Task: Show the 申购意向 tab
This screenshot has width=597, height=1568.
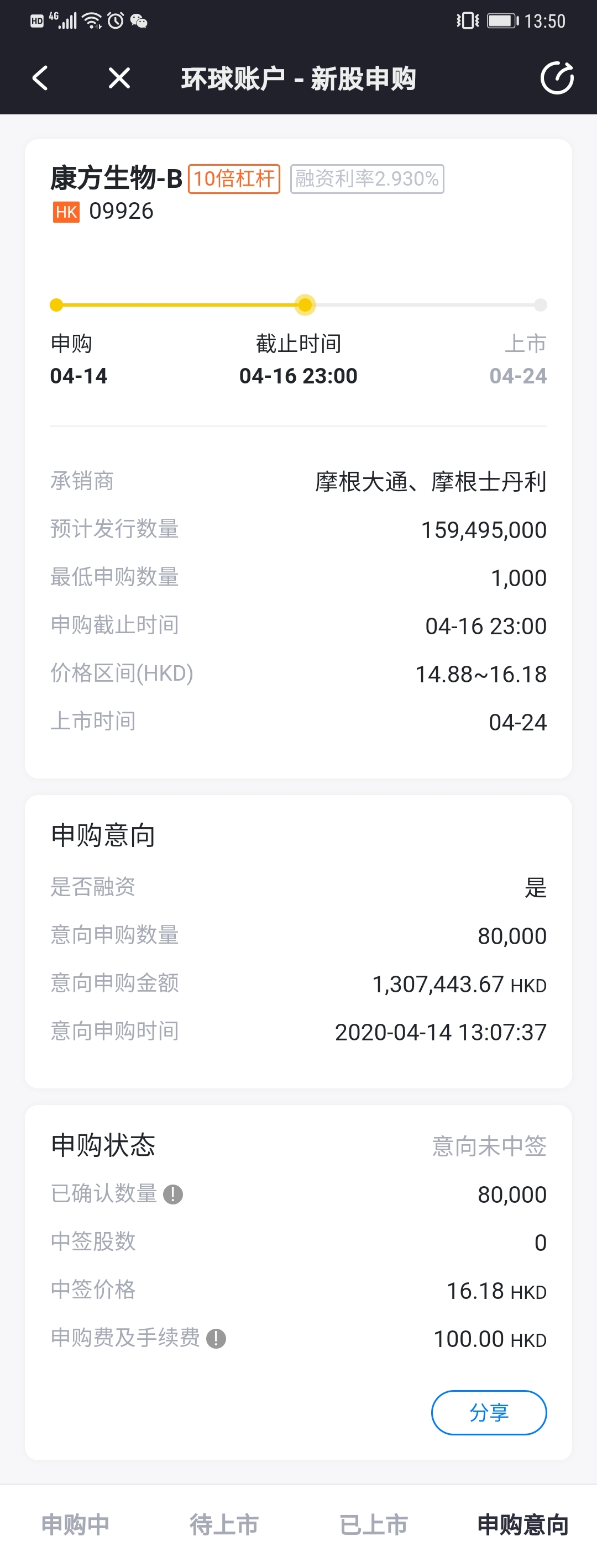Action: pos(523,1524)
